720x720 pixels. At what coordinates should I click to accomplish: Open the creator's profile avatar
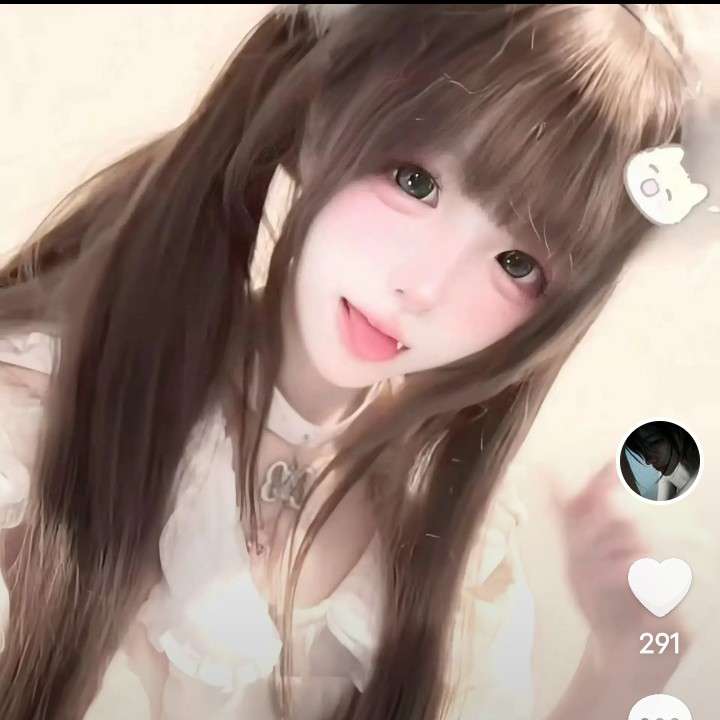(x=659, y=461)
